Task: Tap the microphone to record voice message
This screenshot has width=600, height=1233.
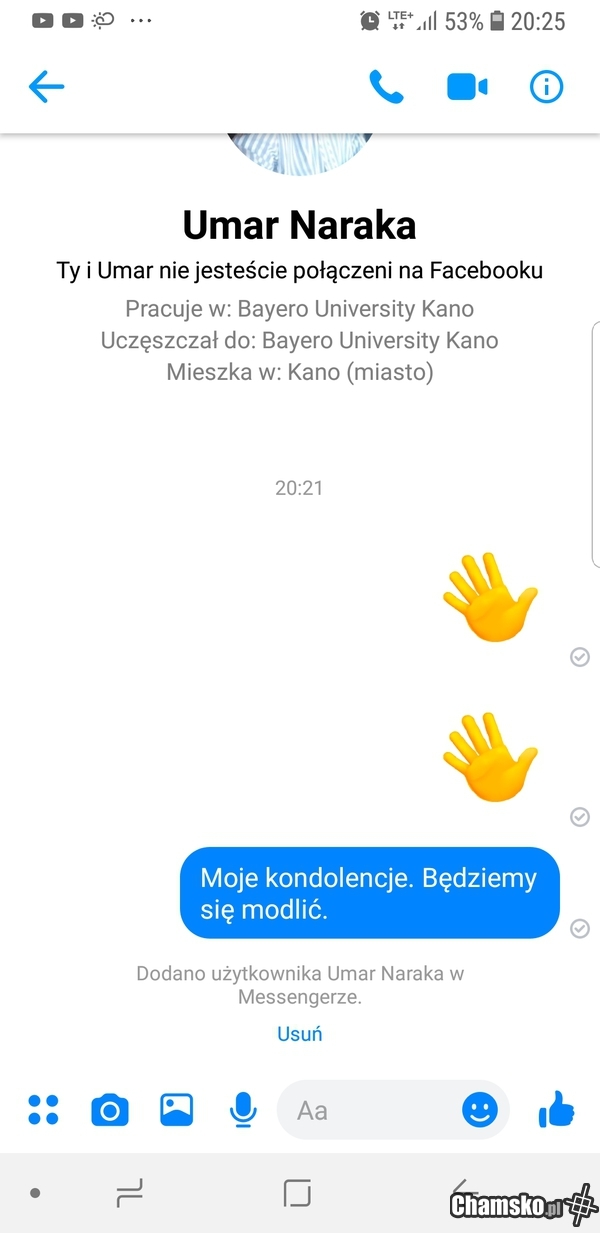Action: coord(243,1110)
